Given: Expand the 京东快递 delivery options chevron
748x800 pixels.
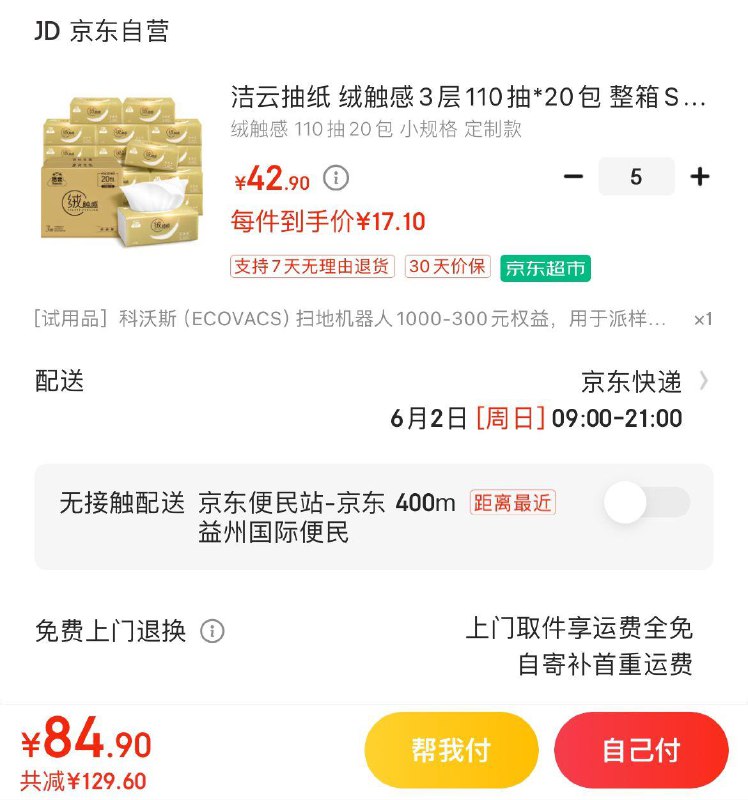Looking at the screenshot, I should click(x=706, y=381).
